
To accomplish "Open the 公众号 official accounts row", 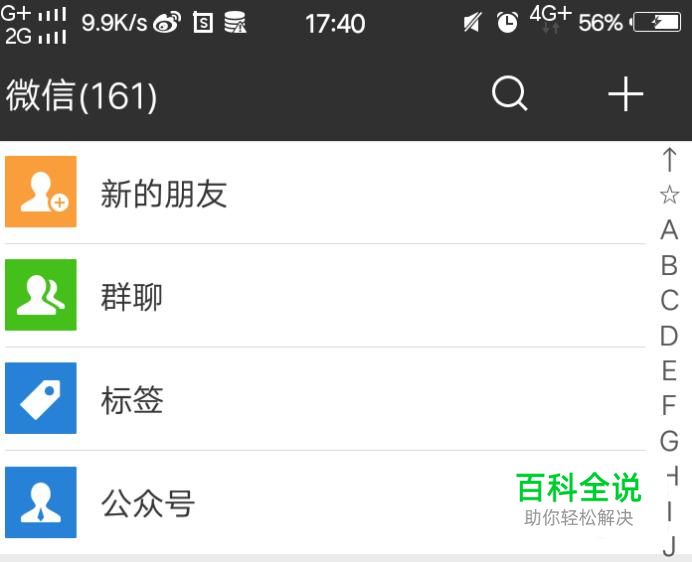I will [324, 502].
